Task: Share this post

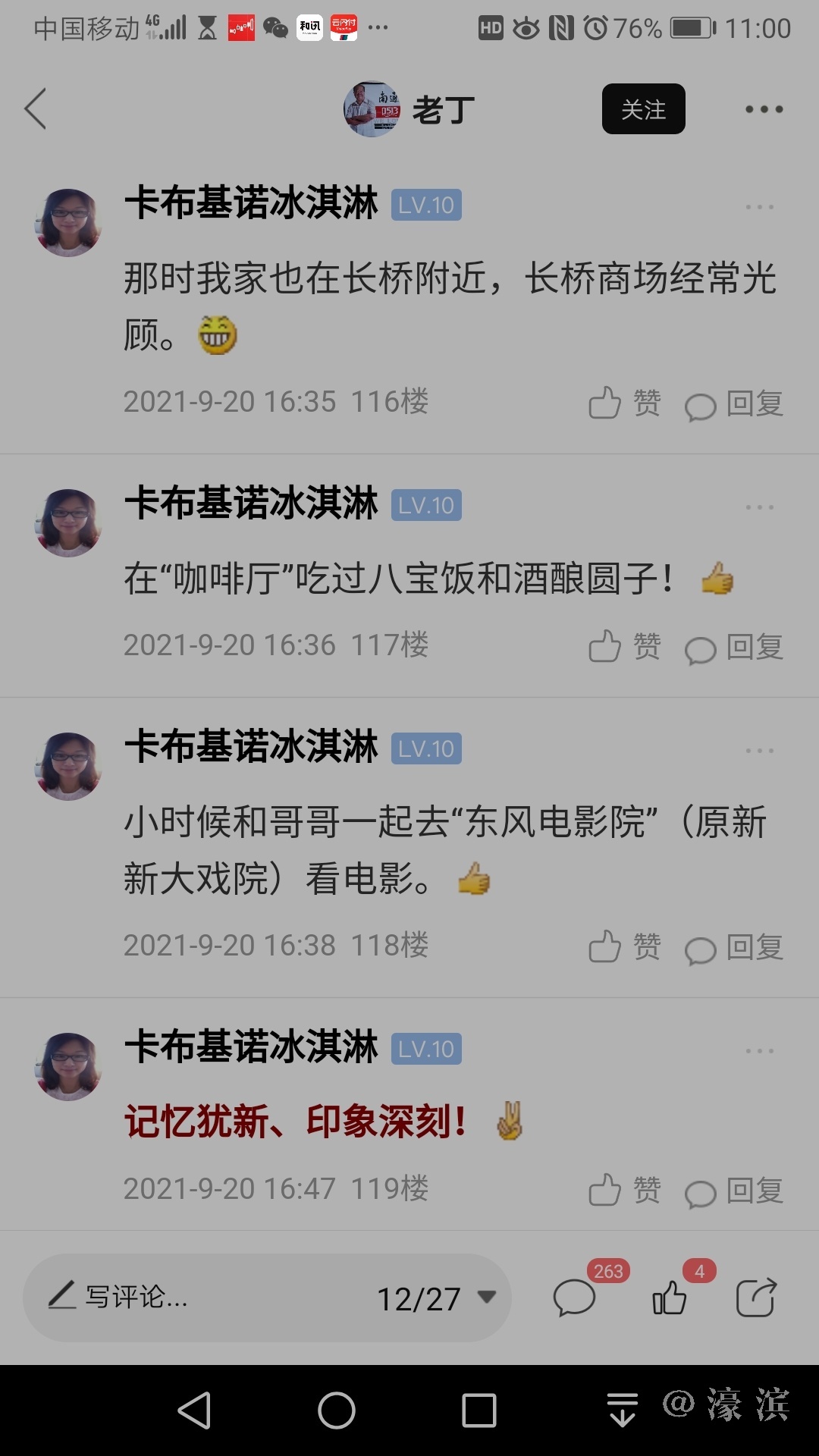Action: point(756,1298)
